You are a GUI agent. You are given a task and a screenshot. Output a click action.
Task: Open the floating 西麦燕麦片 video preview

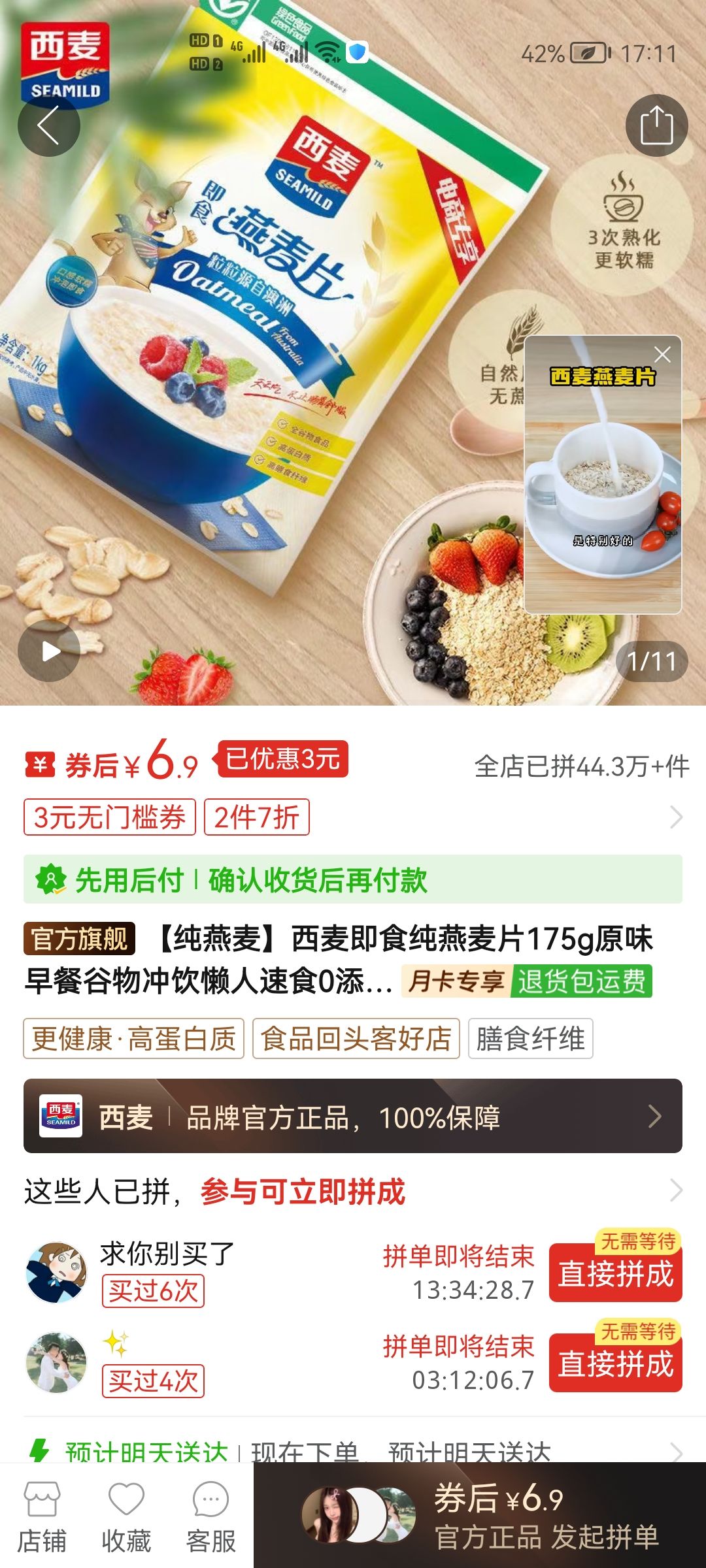[603, 483]
